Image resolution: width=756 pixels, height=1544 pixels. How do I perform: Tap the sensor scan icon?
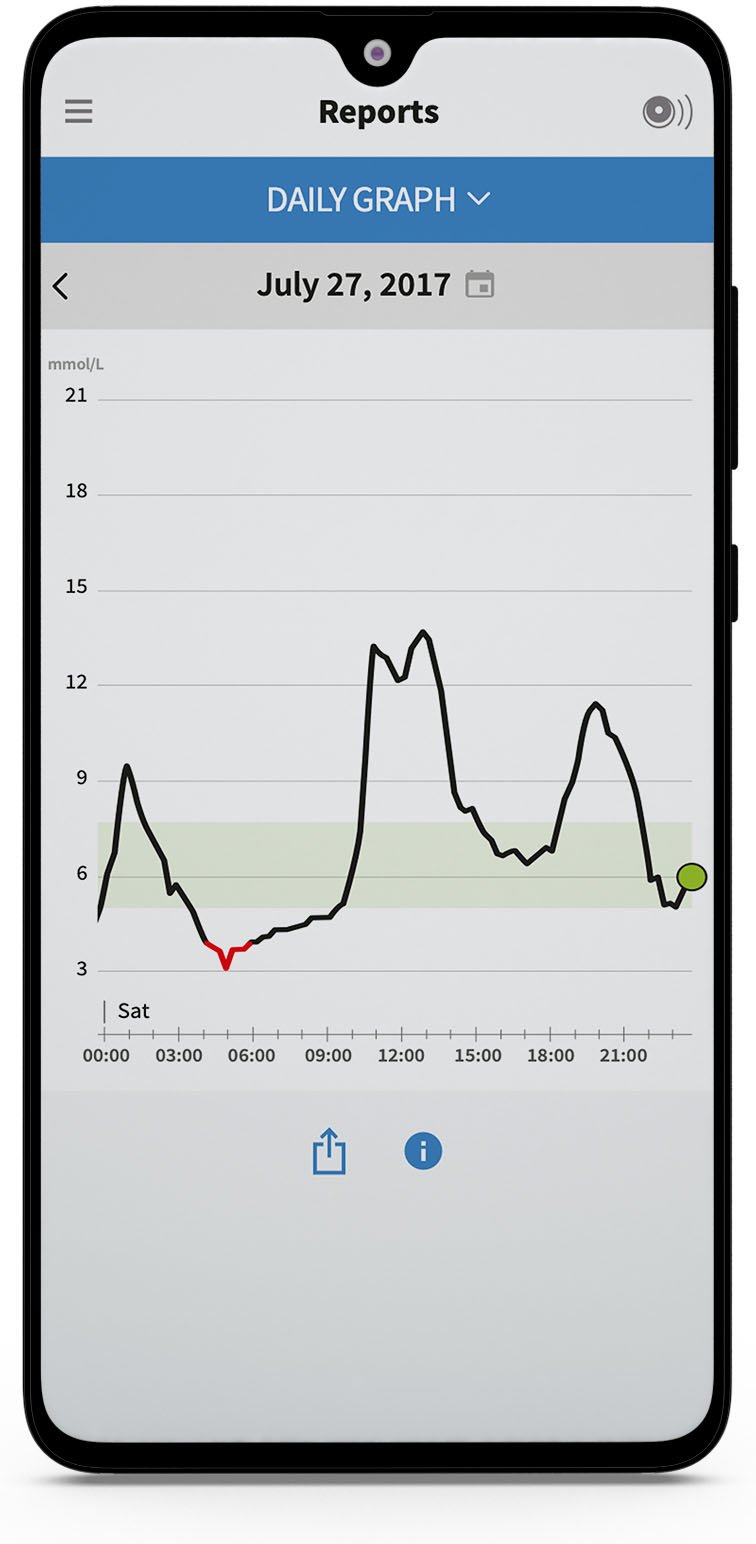click(x=666, y=112)
